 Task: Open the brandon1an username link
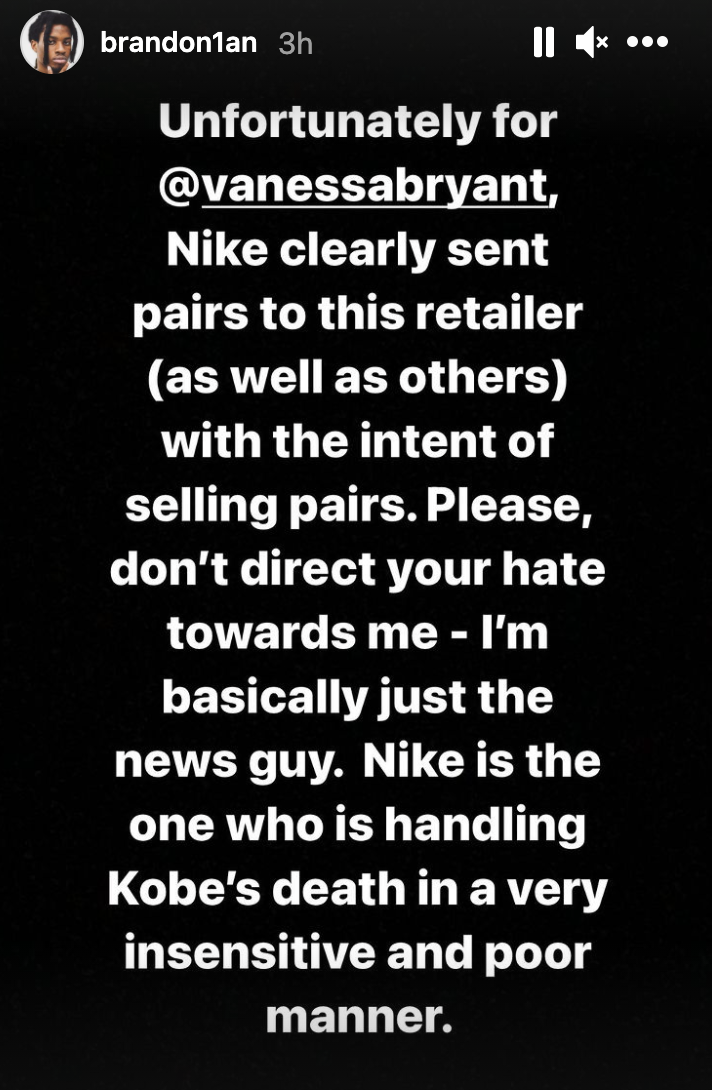(x=179, y=43)
